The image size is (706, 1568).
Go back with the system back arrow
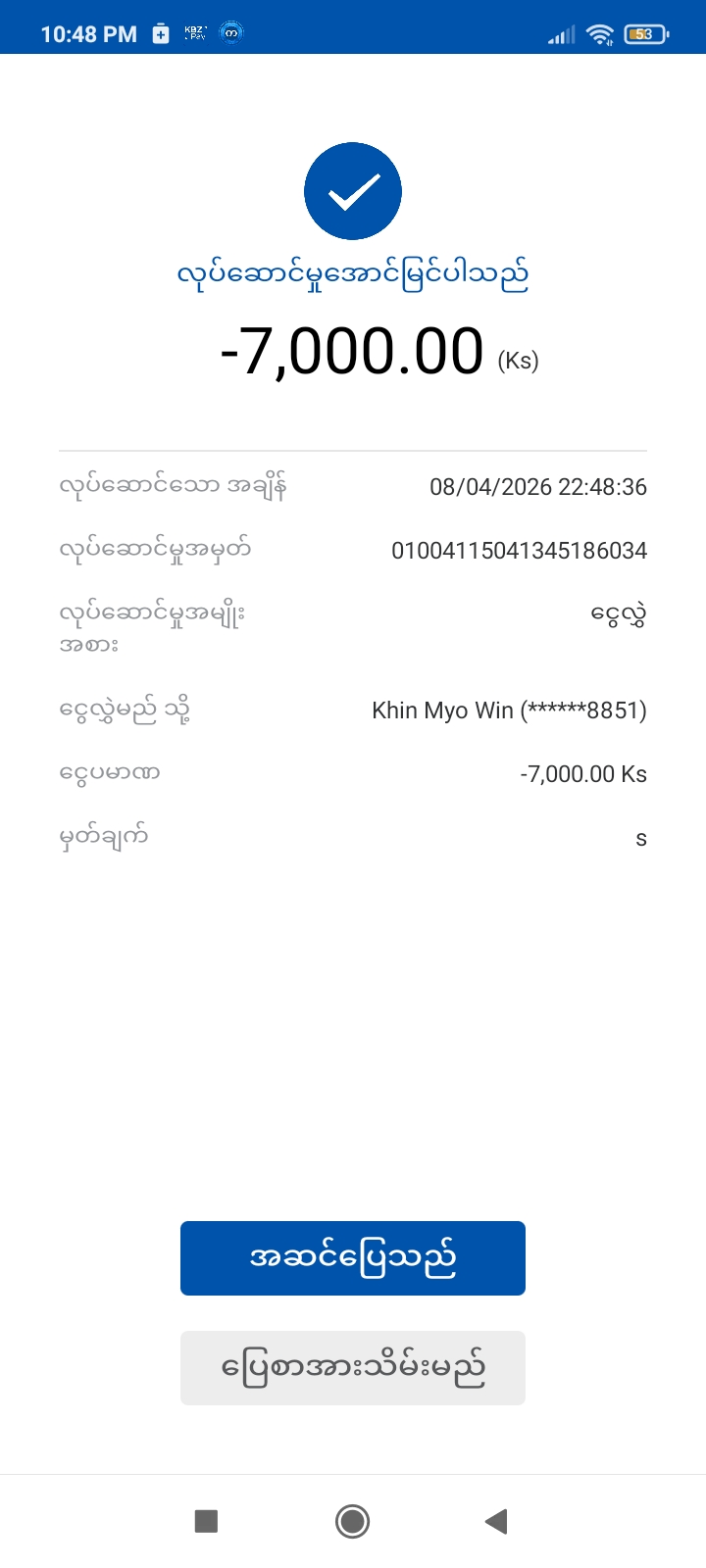[496, 1521]
